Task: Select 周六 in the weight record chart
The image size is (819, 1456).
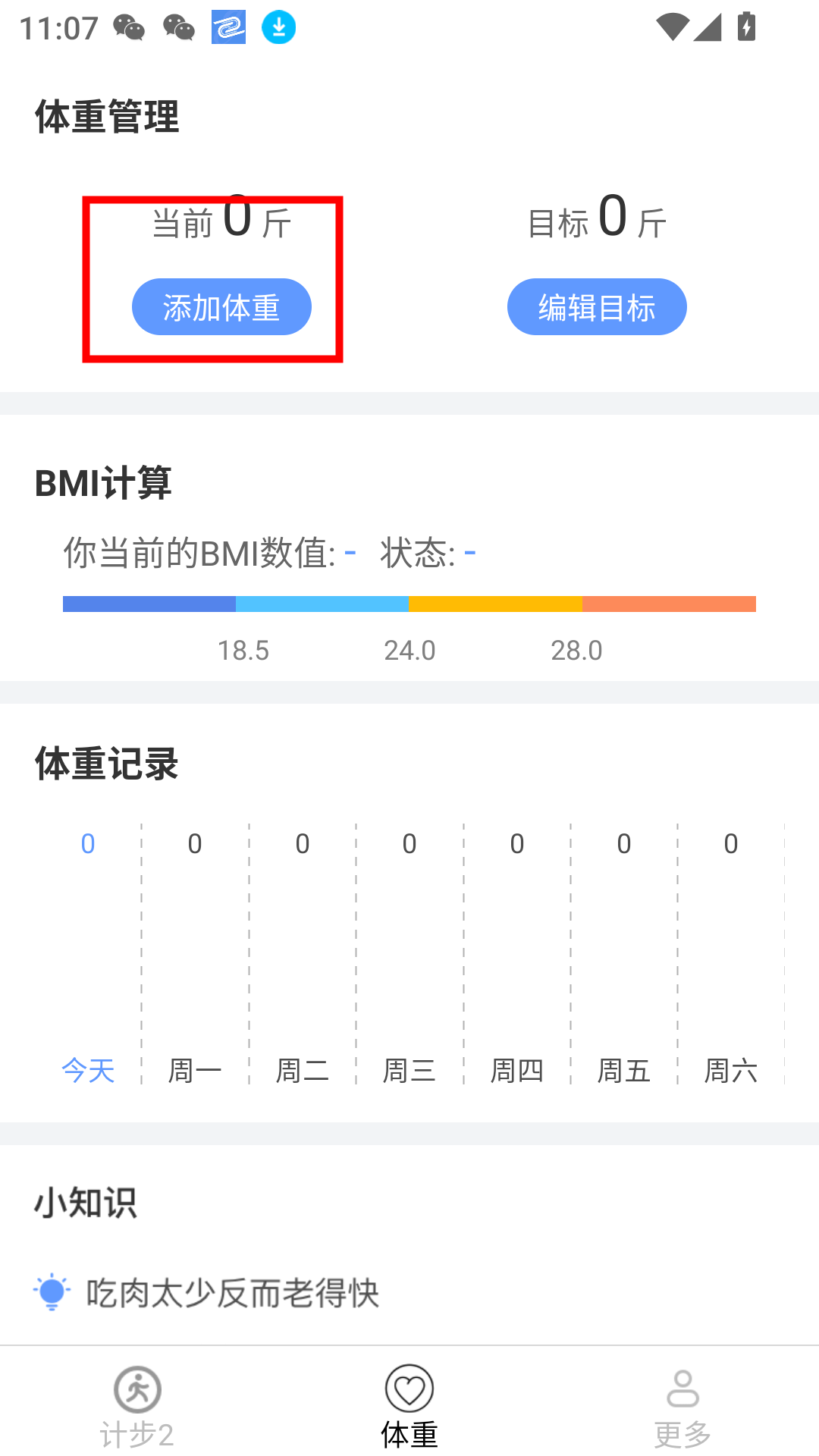Action: click(730, 1070)
